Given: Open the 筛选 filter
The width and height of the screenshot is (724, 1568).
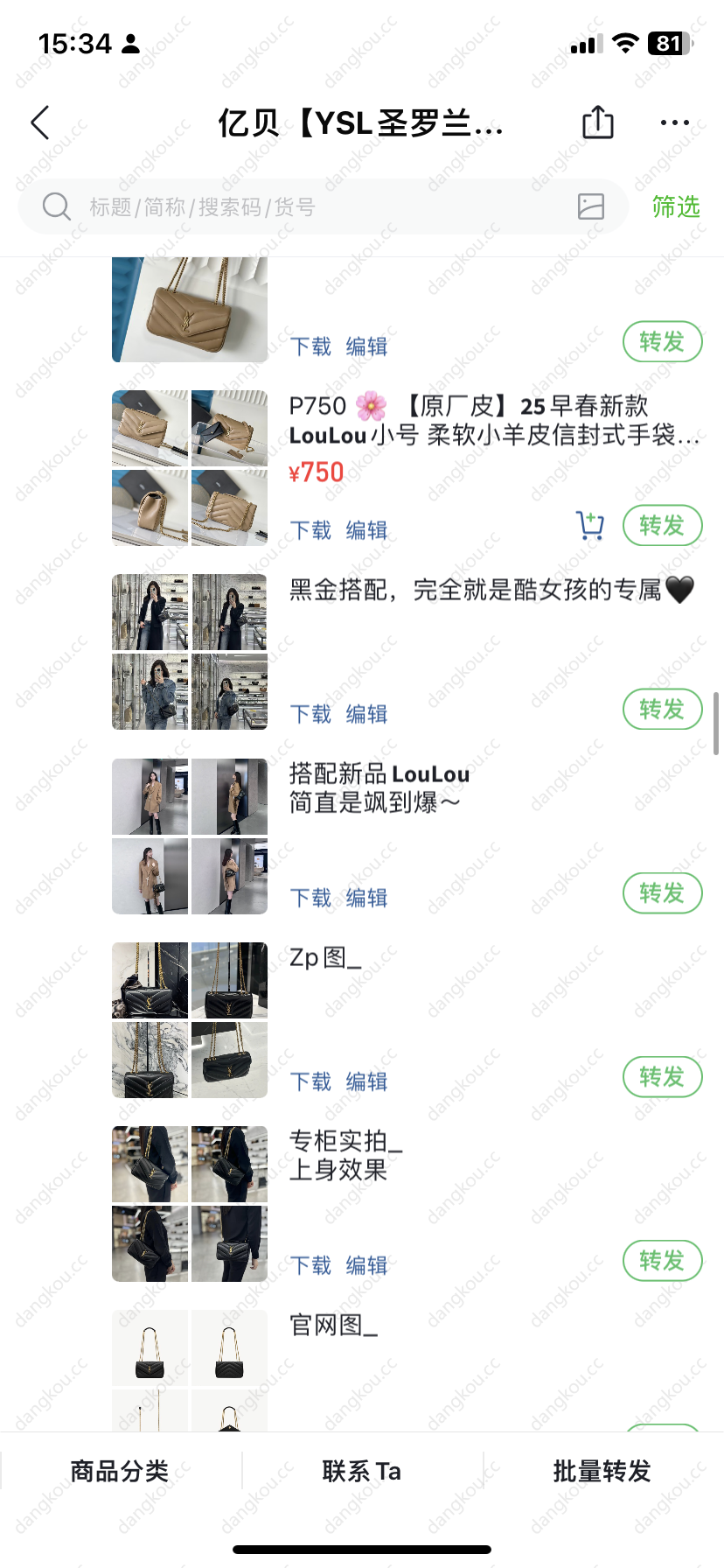Looking at the screenshot, I should coord(676,207).
